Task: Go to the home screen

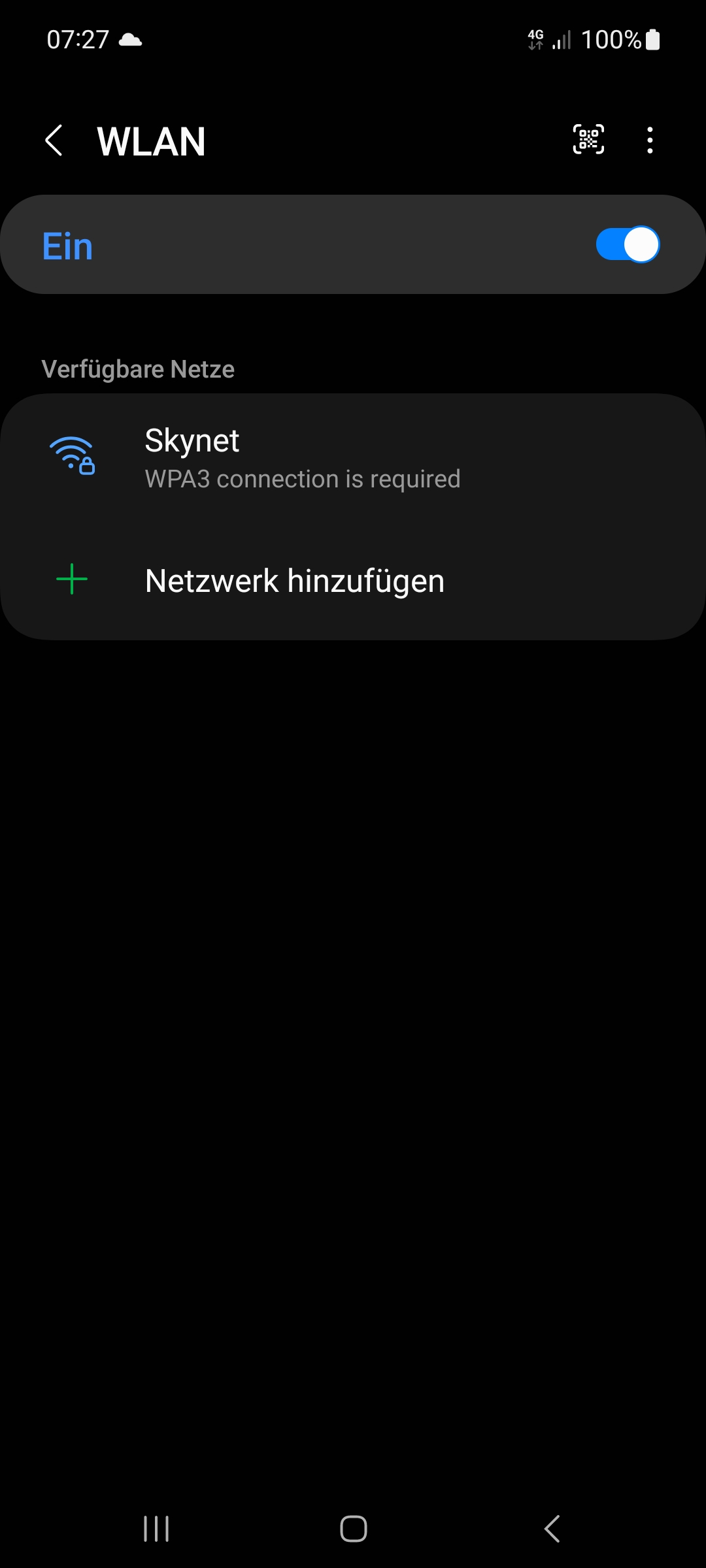Action: click(x=354, y=1529)
